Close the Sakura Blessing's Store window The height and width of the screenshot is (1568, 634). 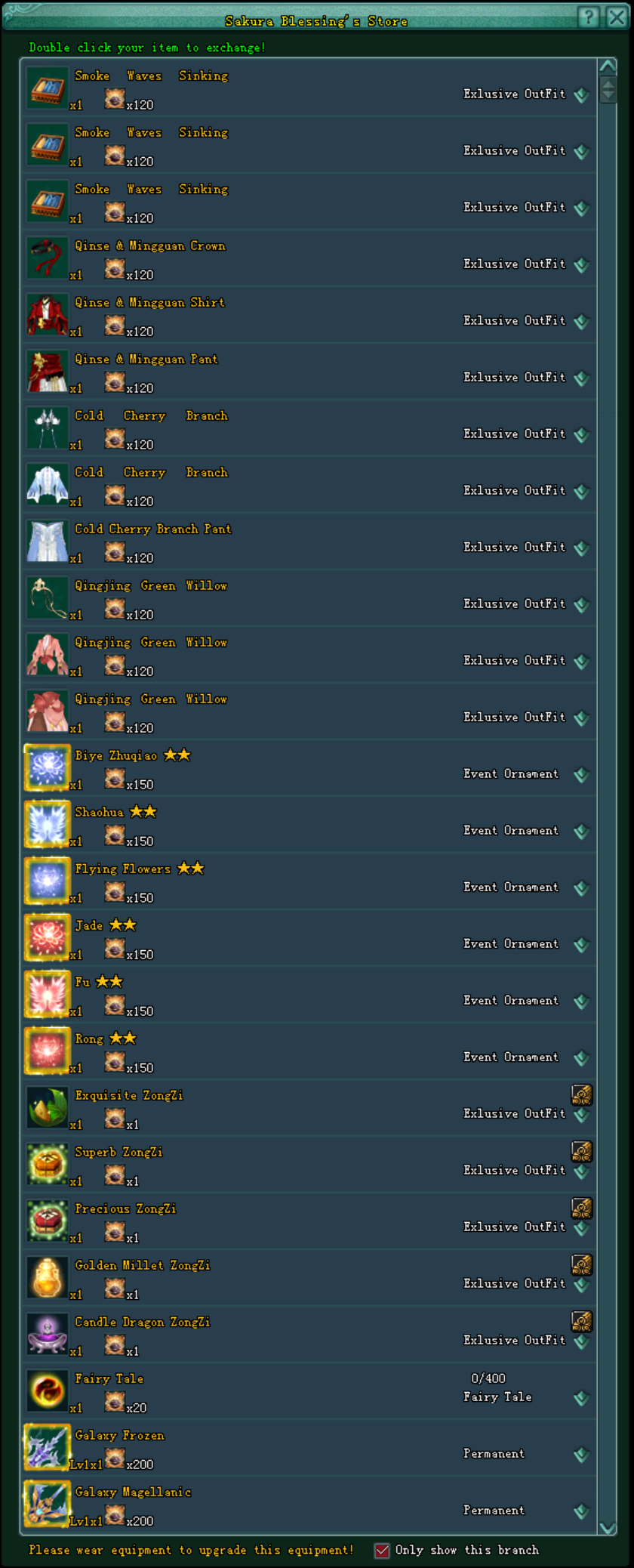point(617,17)
